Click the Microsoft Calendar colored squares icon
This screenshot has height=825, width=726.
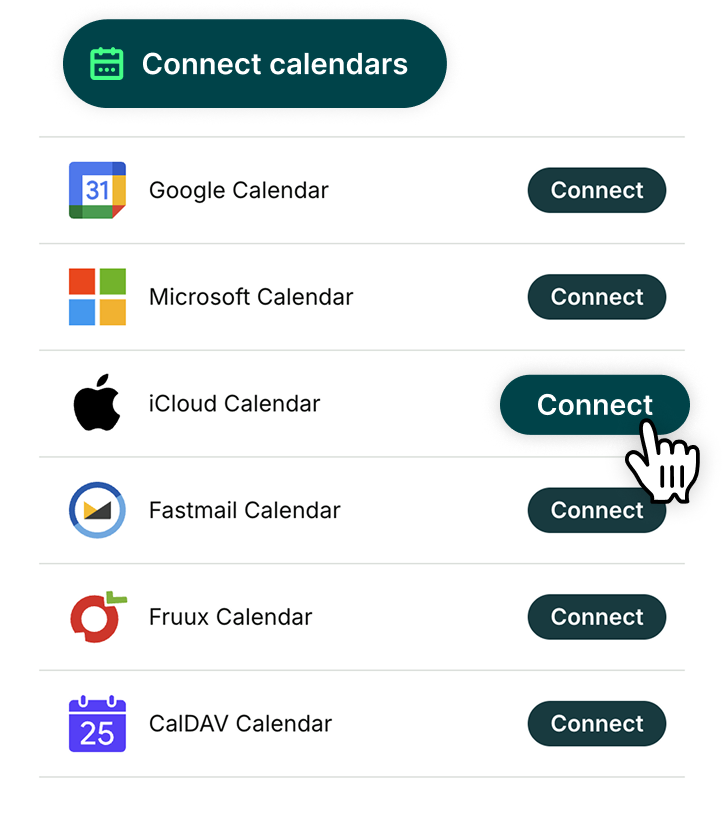tap(96, 297)
